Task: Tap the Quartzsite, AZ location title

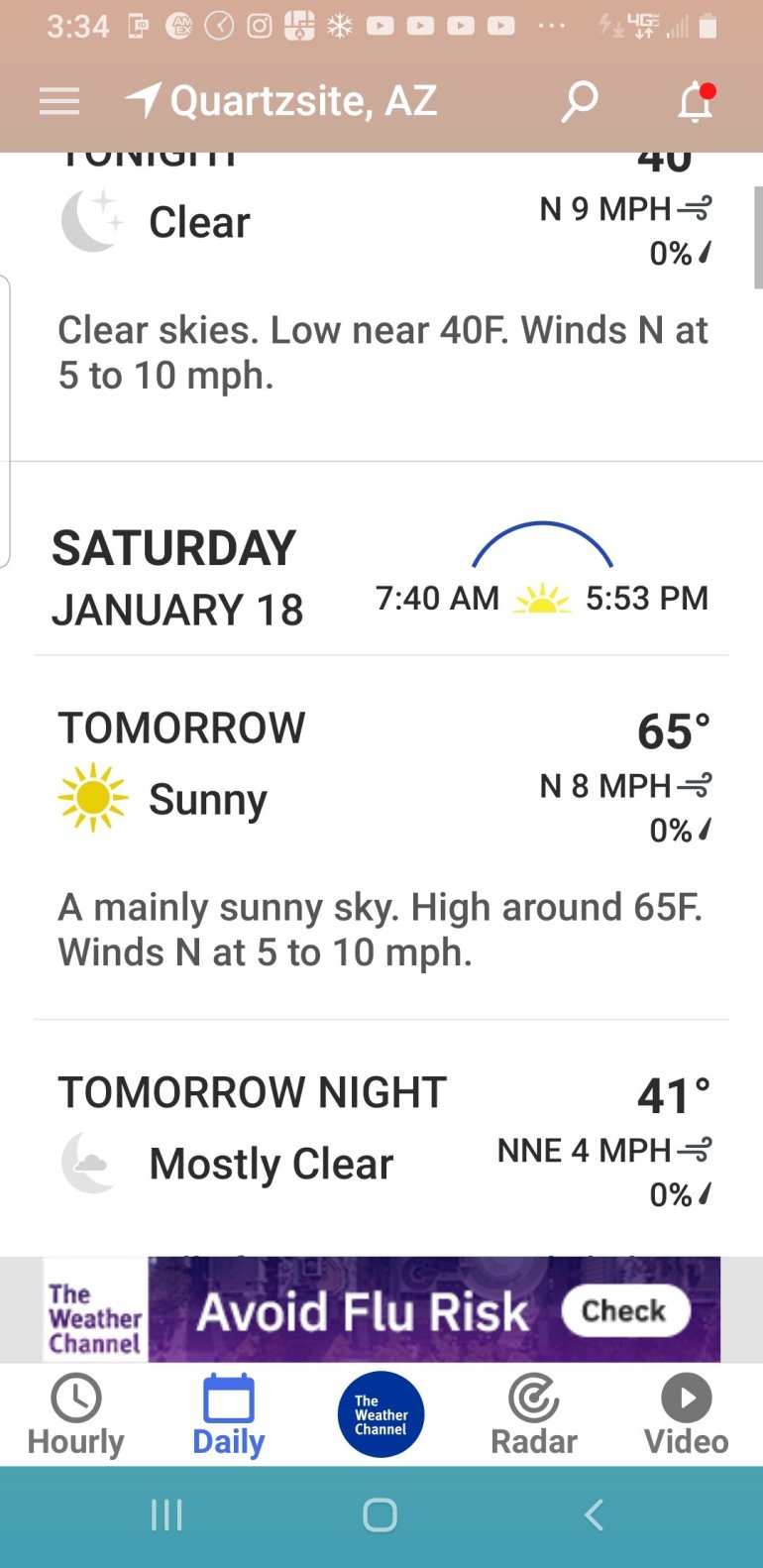Action: 302,101
